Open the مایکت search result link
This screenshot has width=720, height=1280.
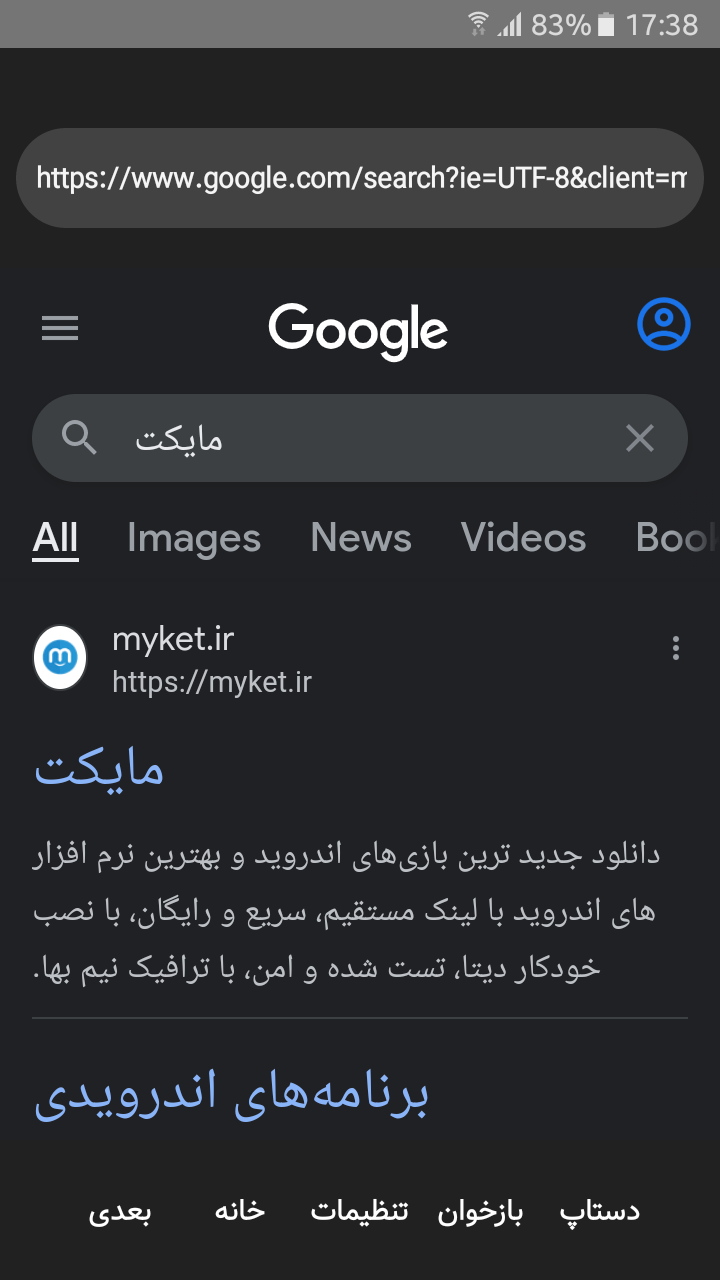99,766
